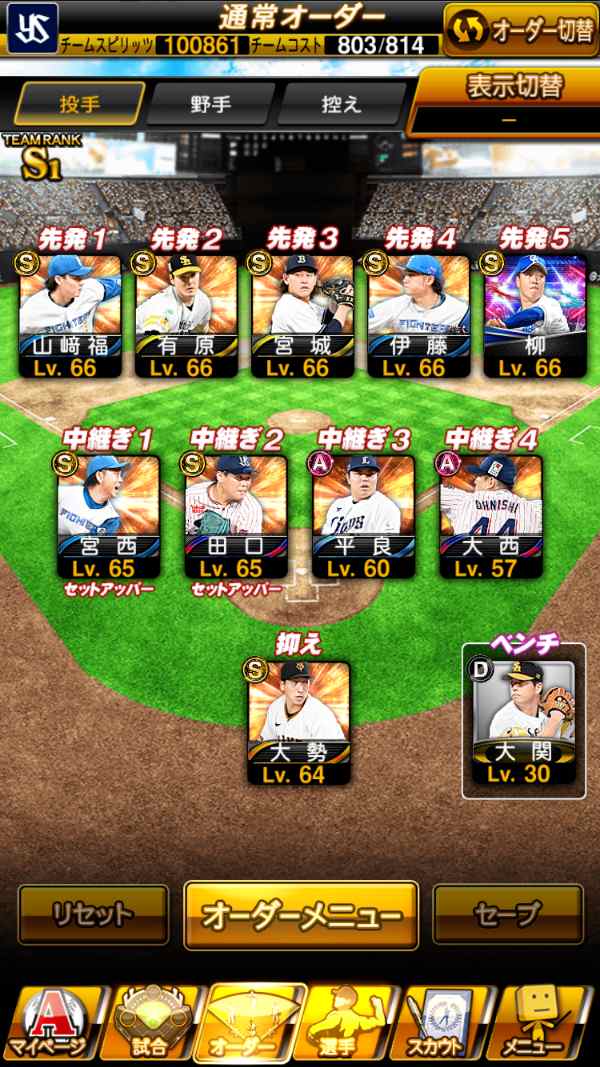
Task: Choose the 伊藤 starter card
Action: tap(419, 315)
